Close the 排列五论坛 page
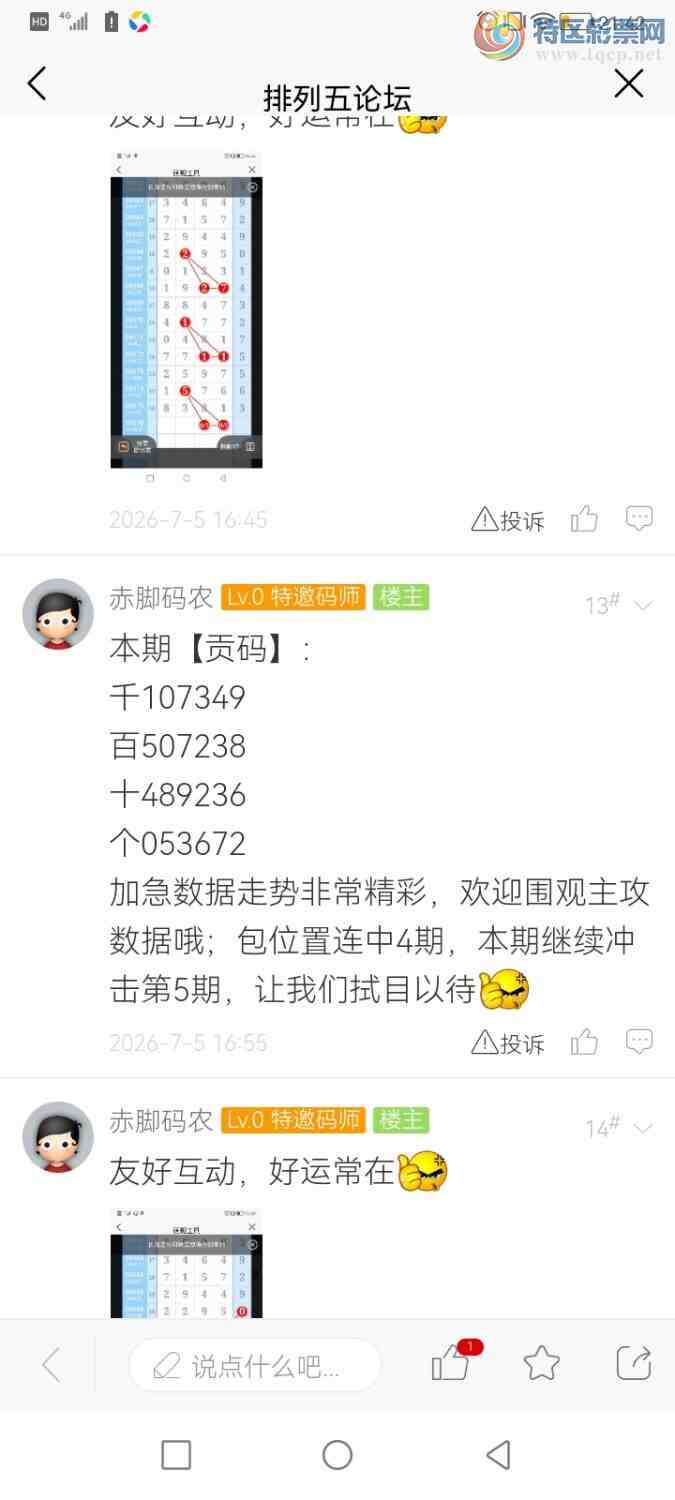The width and height of the screenshot is (675, 1500). (x=629, y=84)
